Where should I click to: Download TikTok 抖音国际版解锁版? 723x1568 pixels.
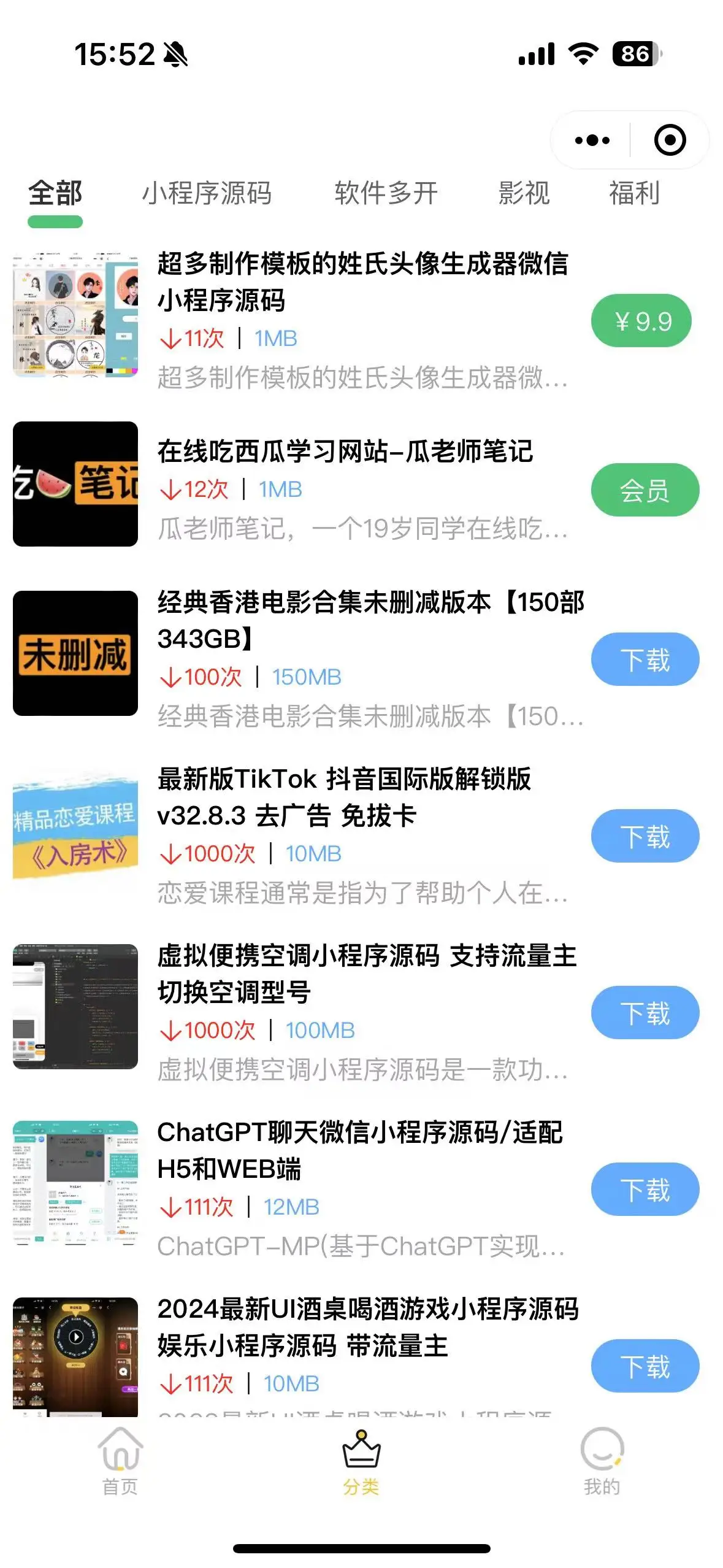coord(645,836)
